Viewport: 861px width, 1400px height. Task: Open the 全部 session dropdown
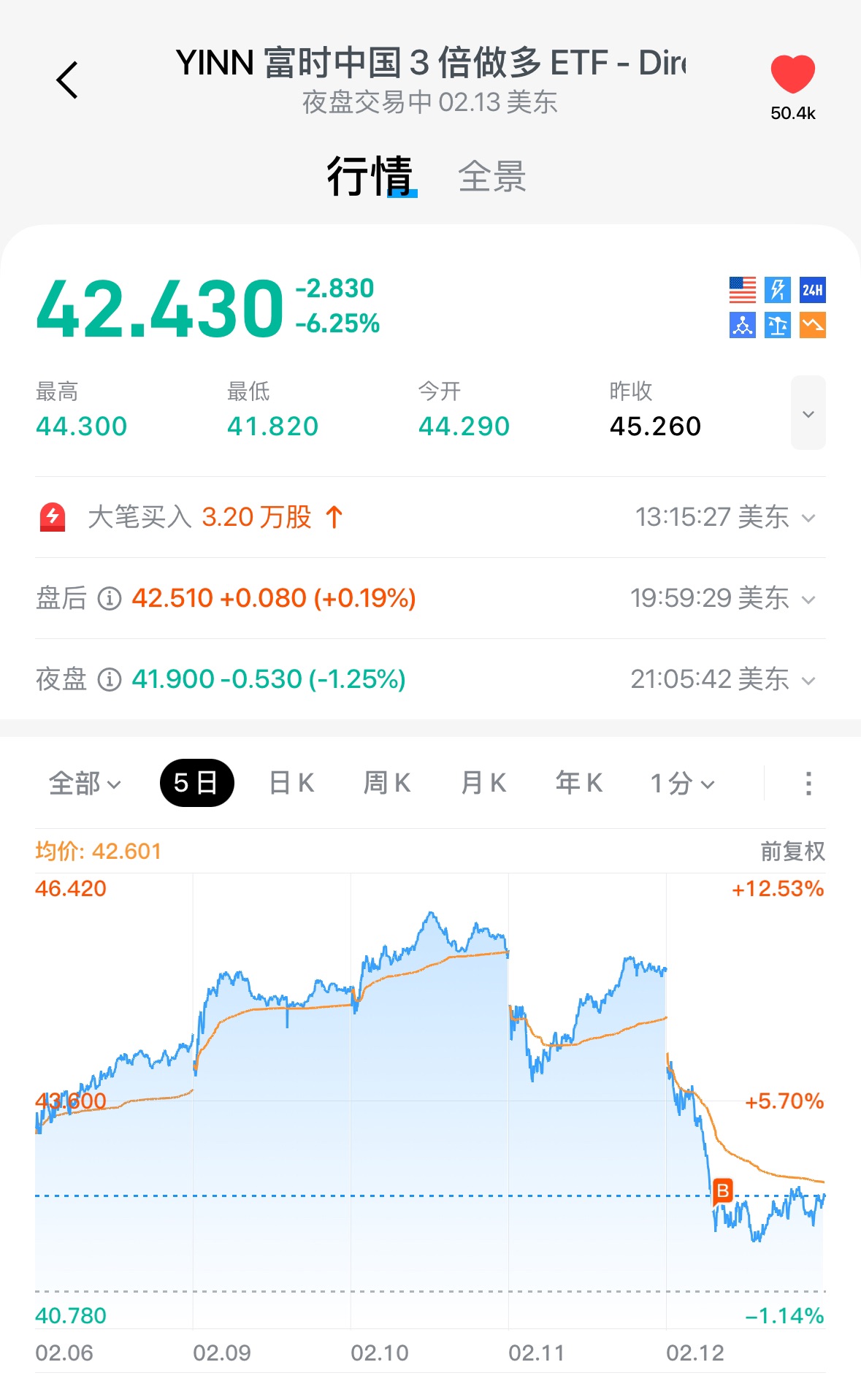pyautogui.click(x=84, y=784)
